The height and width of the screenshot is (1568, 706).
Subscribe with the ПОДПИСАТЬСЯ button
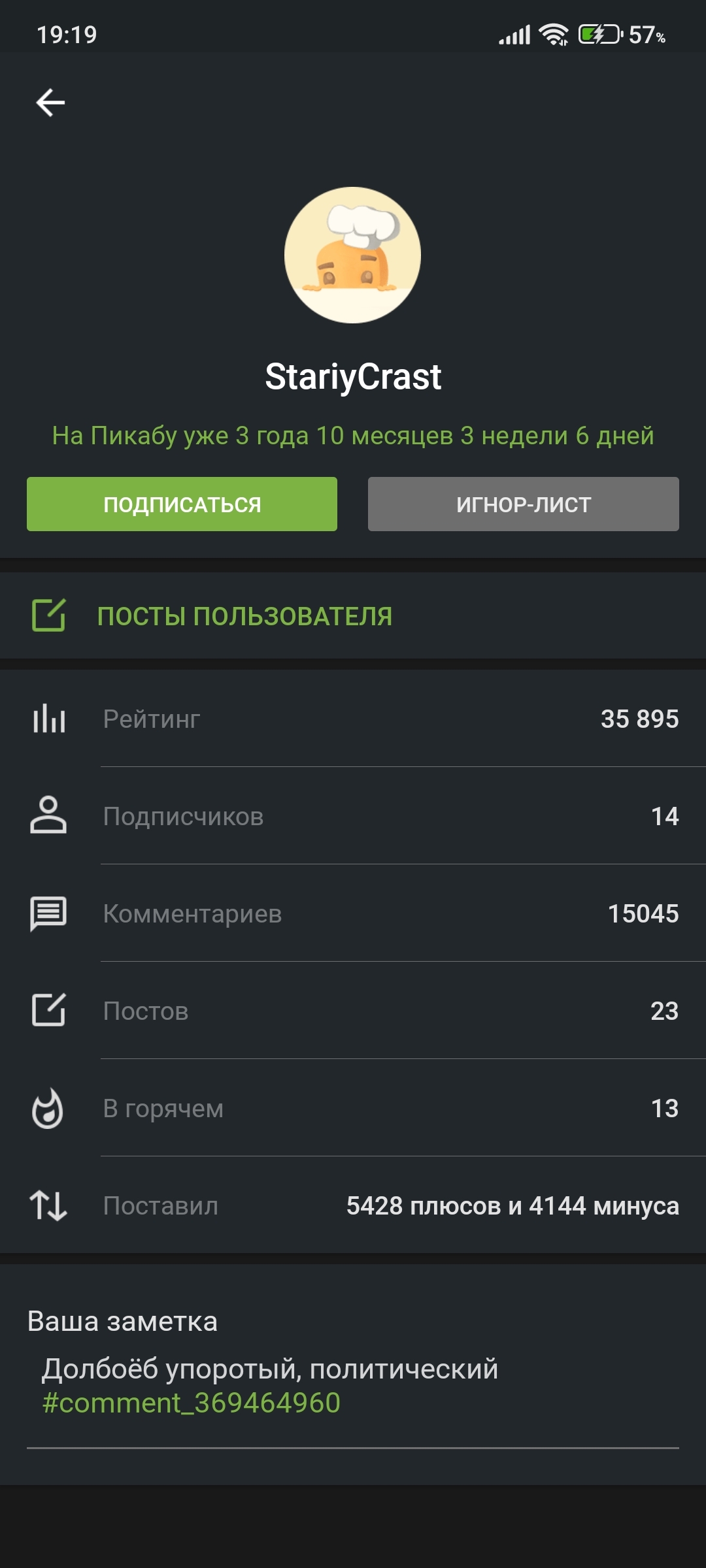click(x=182, y=504)
